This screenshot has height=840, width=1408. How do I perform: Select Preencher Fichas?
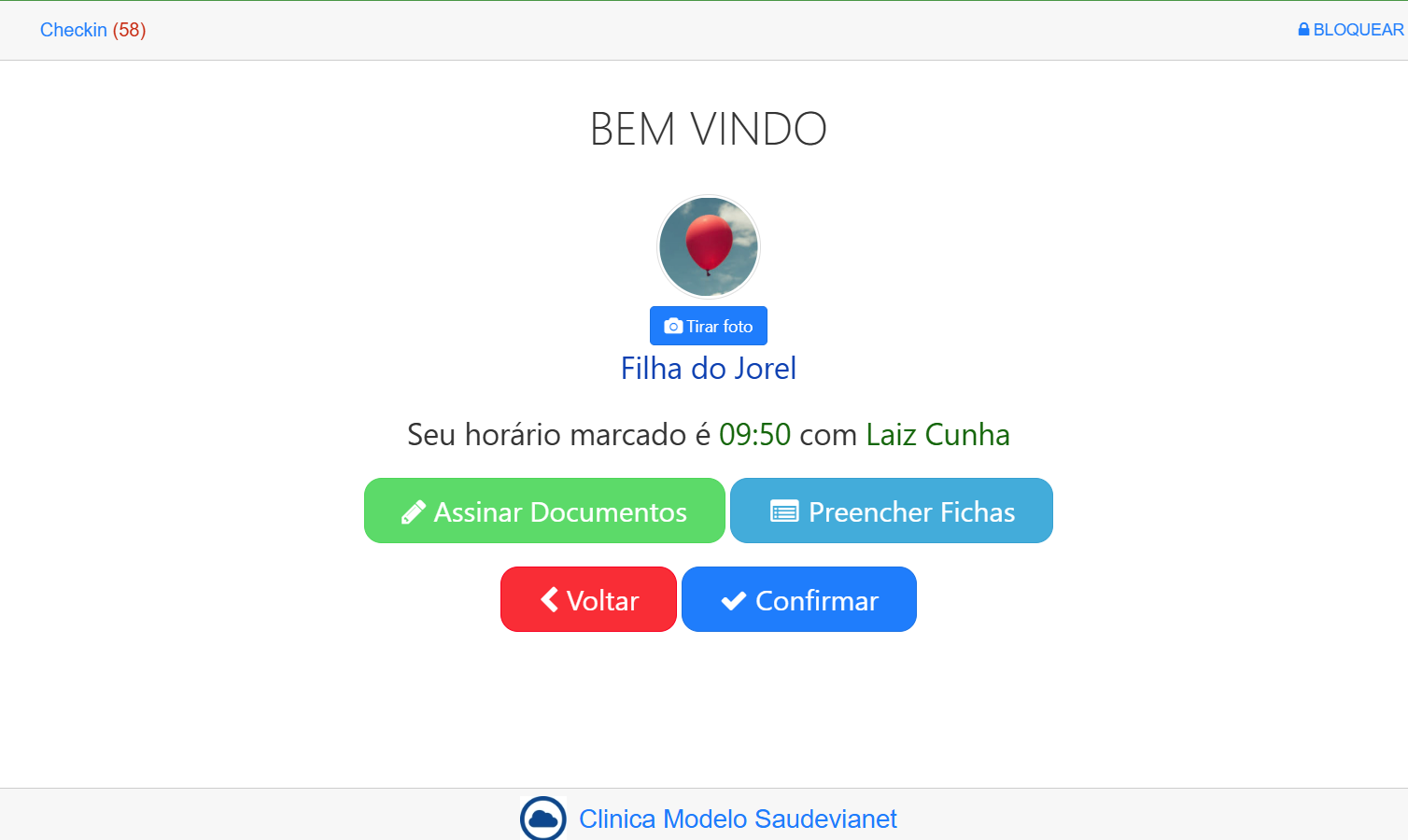891,511
